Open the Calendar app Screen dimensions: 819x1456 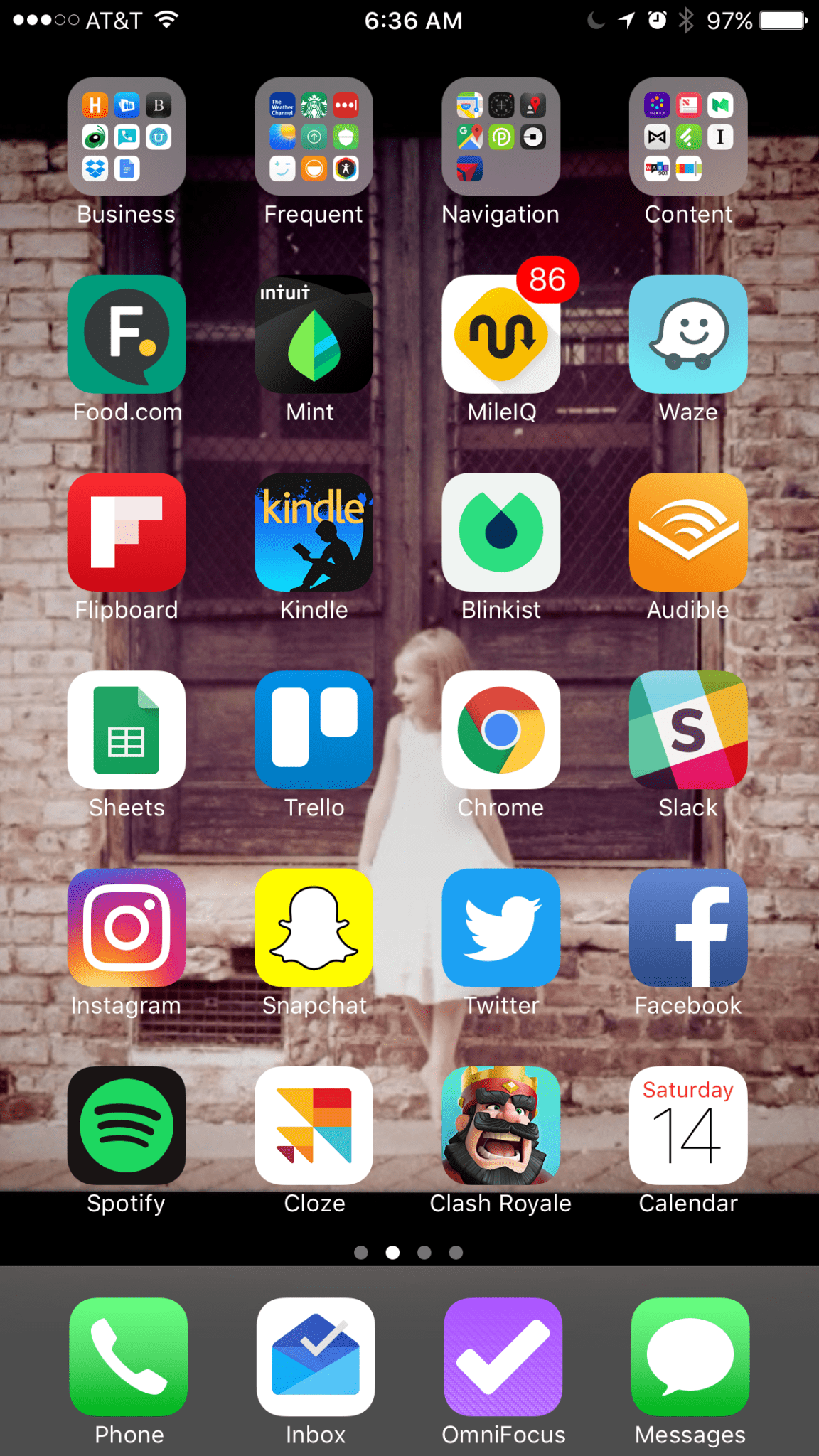[687, 1125]
